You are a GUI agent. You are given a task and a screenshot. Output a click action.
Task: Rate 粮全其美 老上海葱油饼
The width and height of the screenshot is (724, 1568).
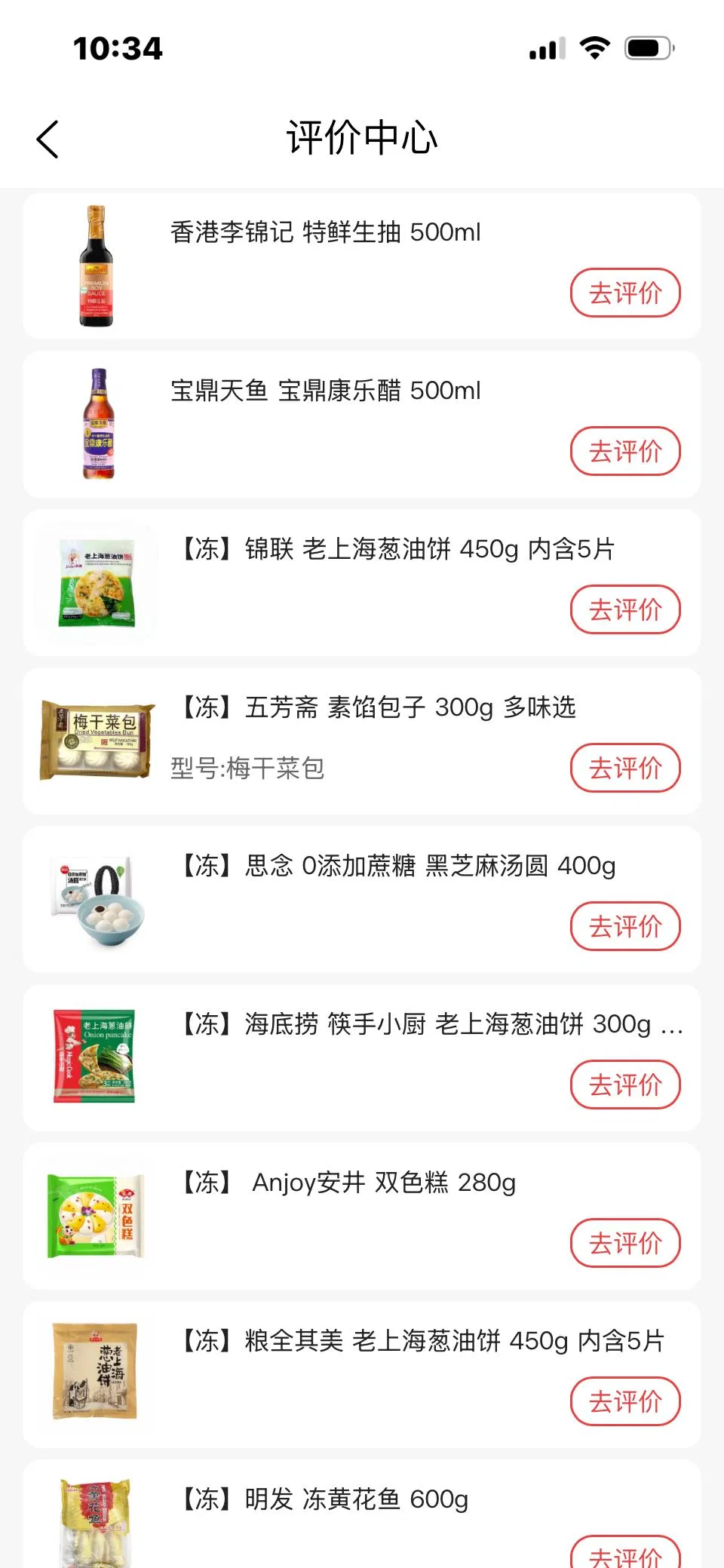(624, 1401)
